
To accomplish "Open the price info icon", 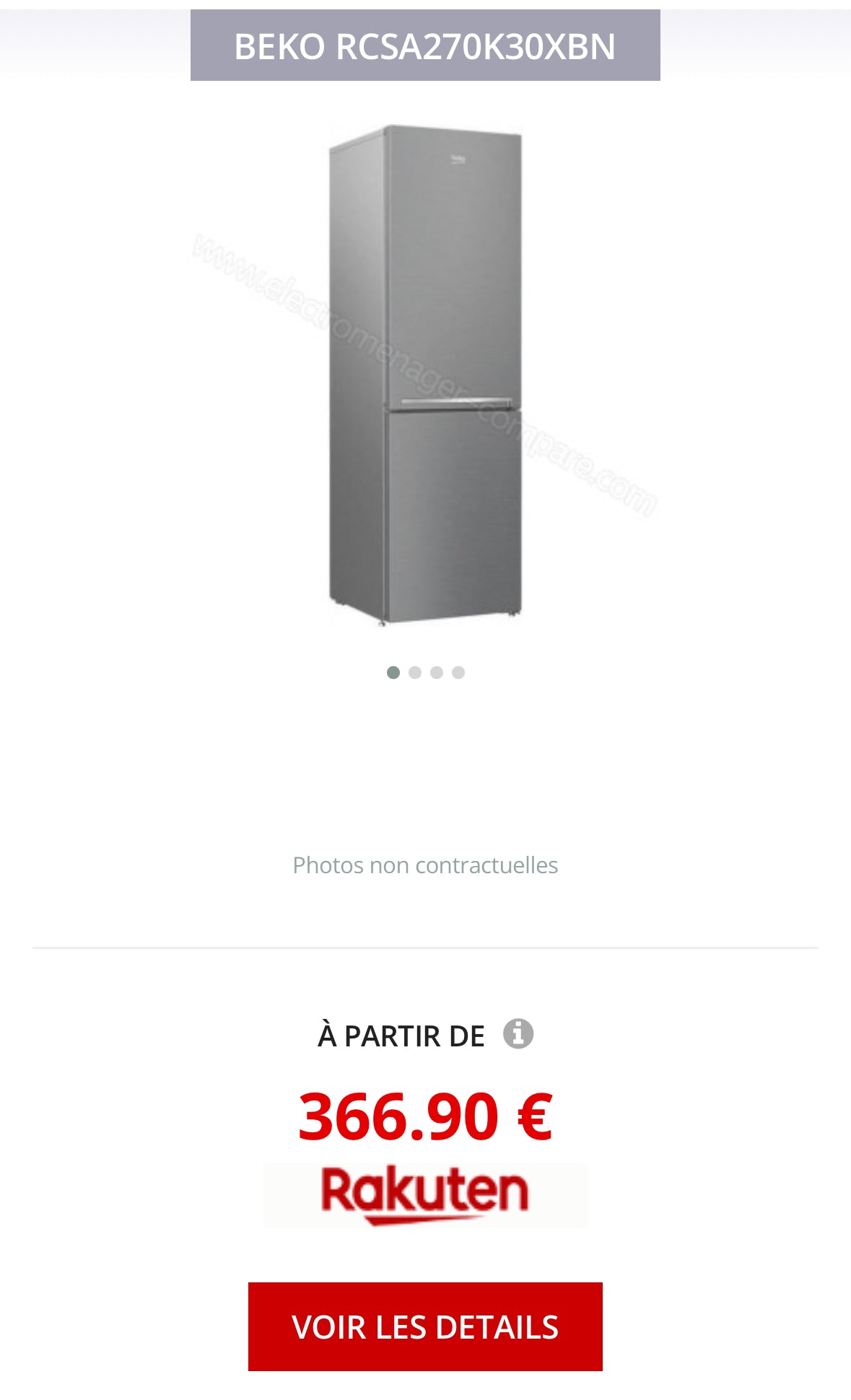I will click(518, 1033).
